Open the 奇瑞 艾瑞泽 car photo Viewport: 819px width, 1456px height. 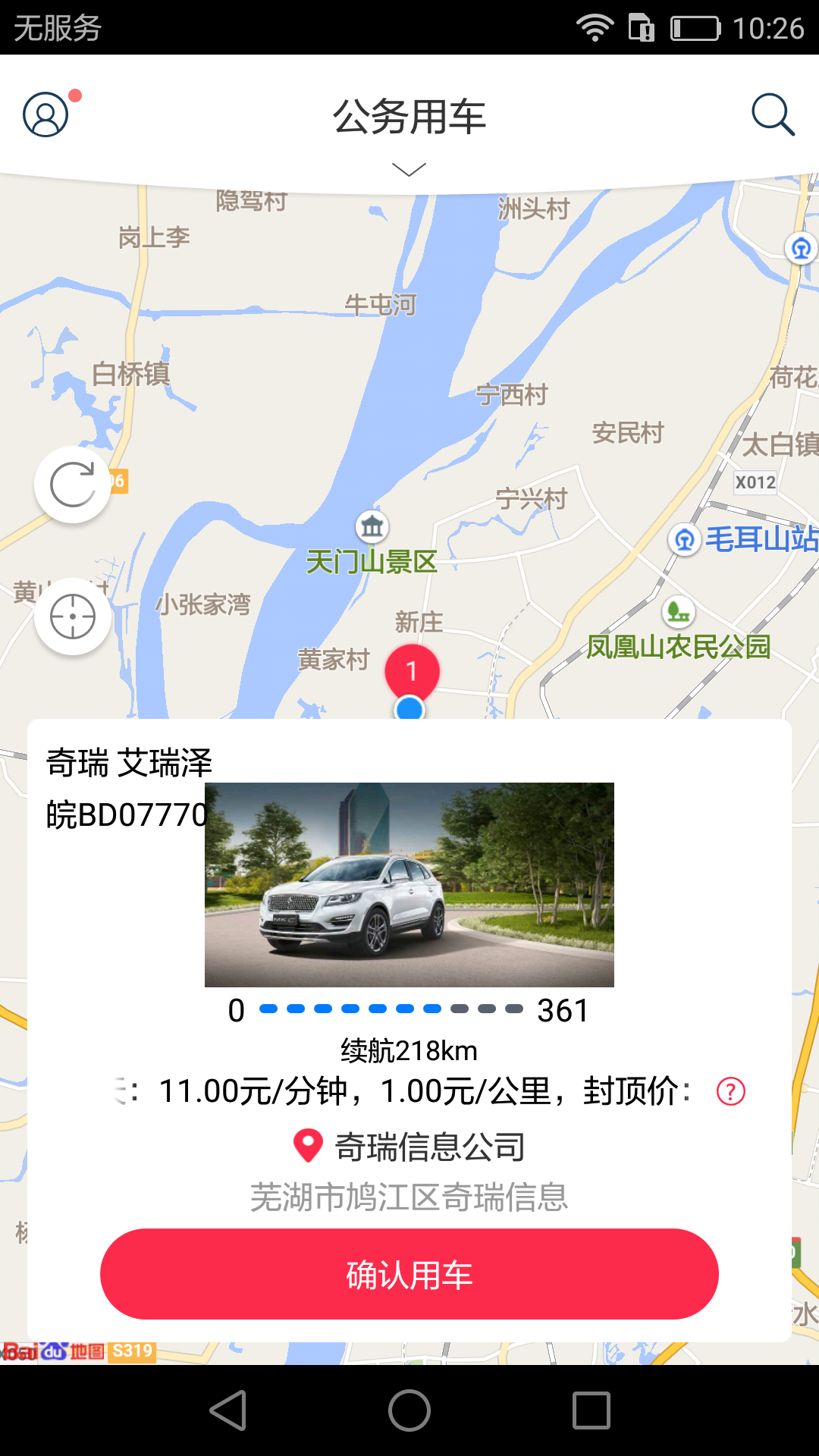409,884
